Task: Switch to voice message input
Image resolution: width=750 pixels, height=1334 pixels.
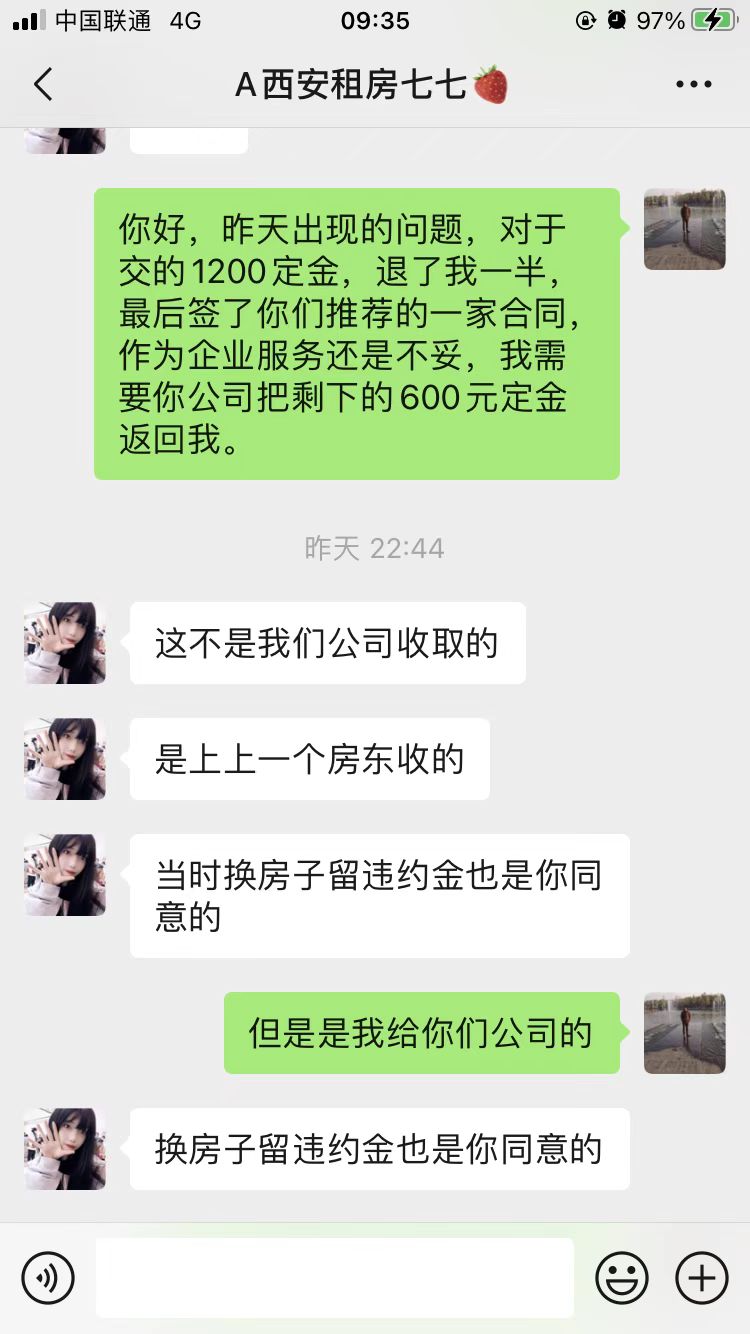Action: (x=48, y=1278)
